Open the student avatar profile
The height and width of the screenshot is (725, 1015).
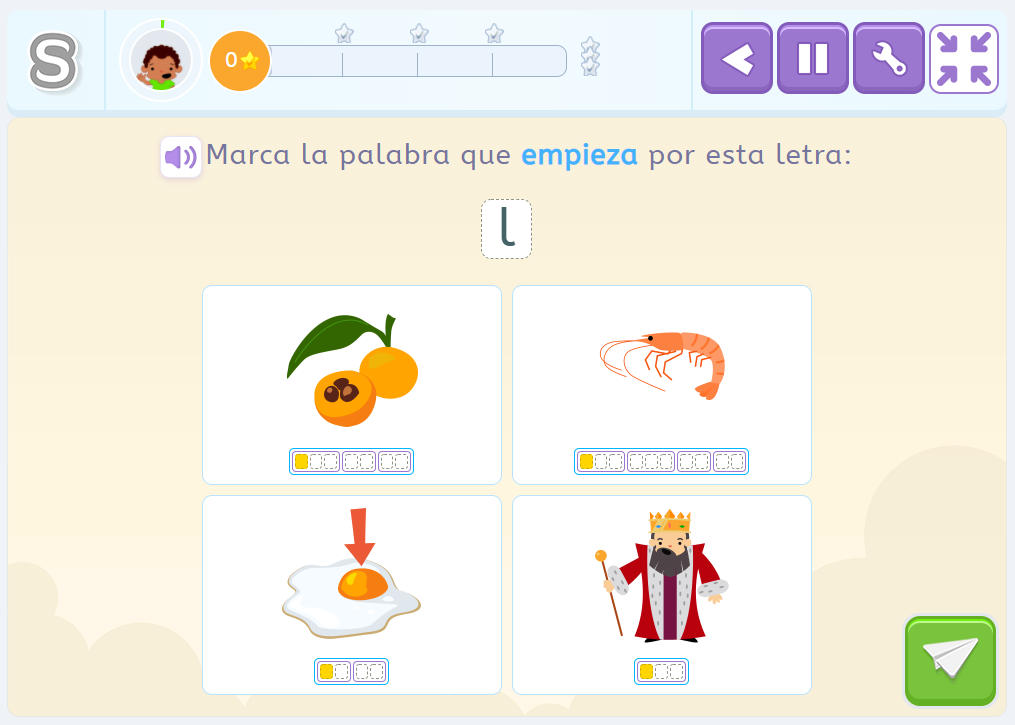[x=161, y=60]
